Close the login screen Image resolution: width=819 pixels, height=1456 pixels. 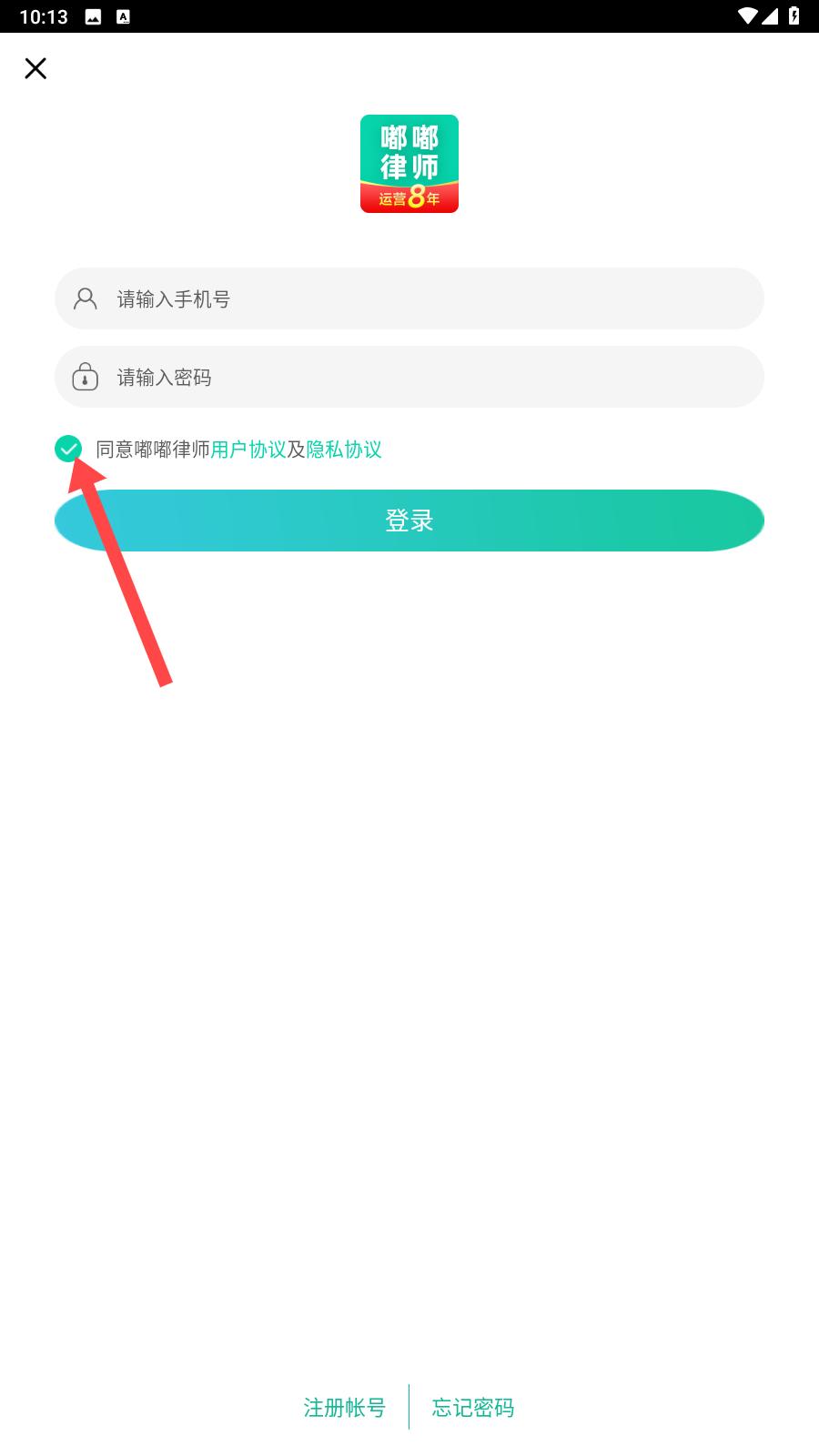pos(35,68)
